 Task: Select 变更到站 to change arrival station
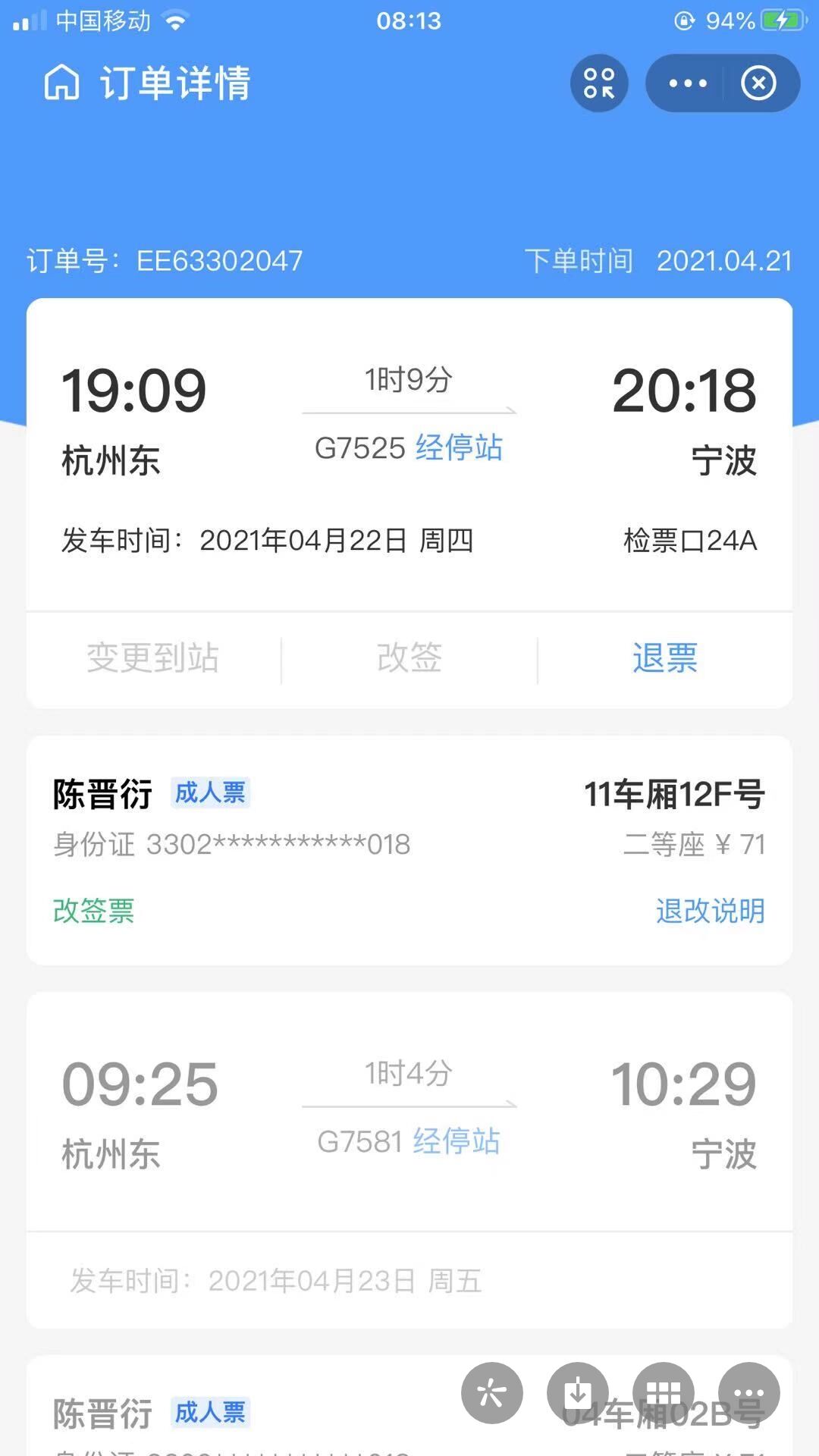[x=153, y=657]
